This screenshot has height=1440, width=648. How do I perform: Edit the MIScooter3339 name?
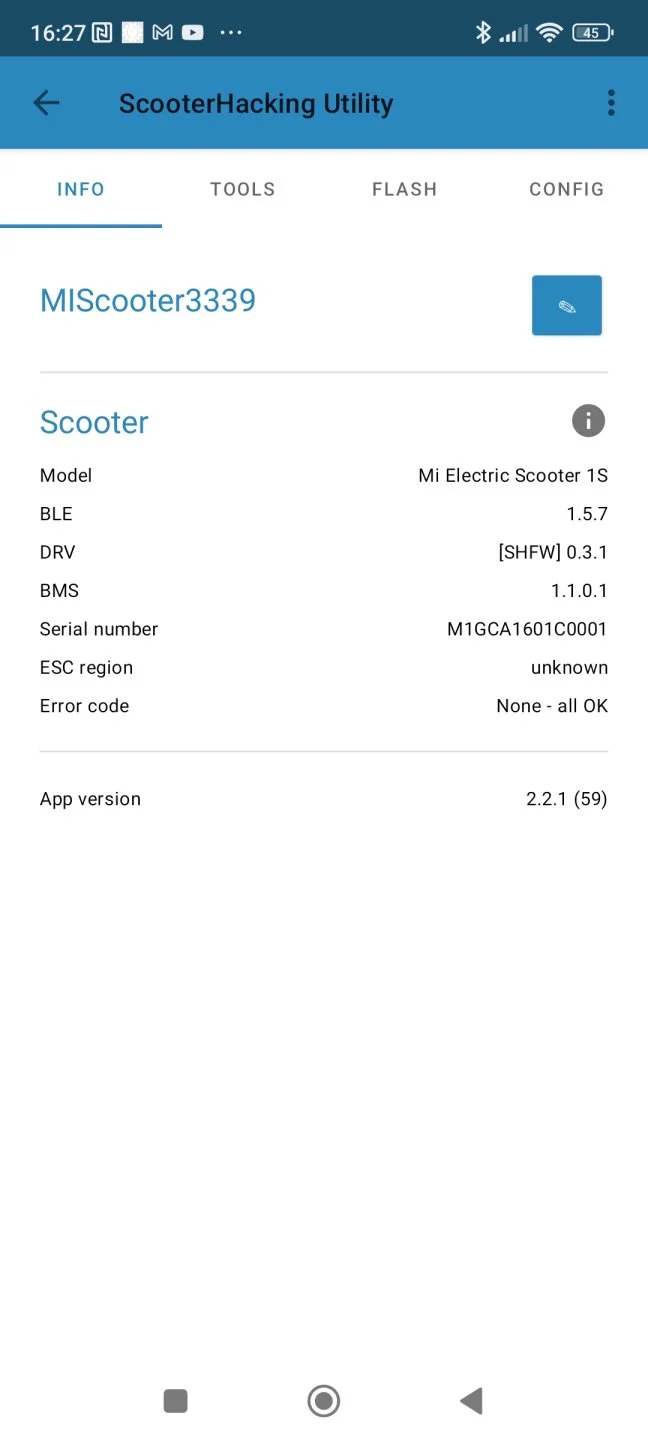tap(567, 305)
